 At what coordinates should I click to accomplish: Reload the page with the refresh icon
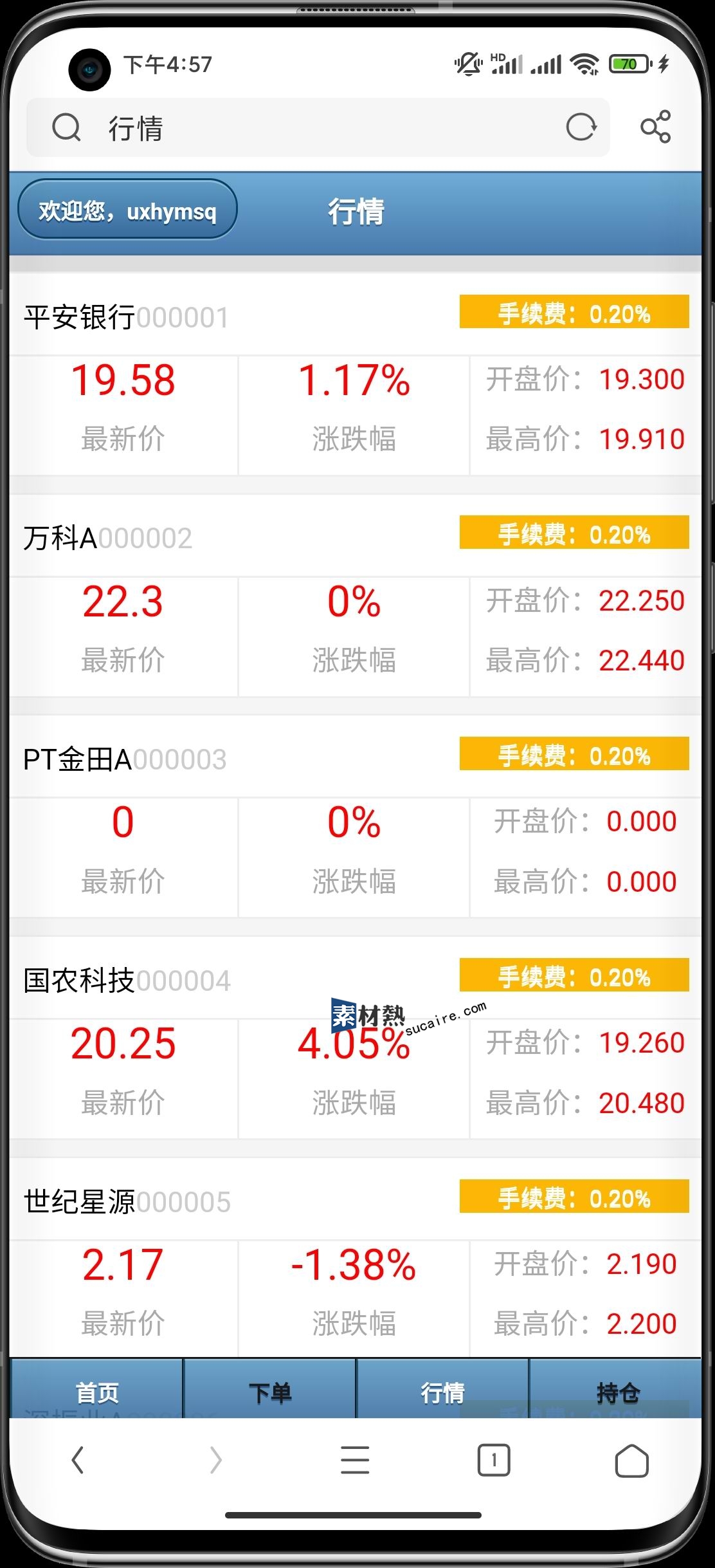click(x=581, y=127)
